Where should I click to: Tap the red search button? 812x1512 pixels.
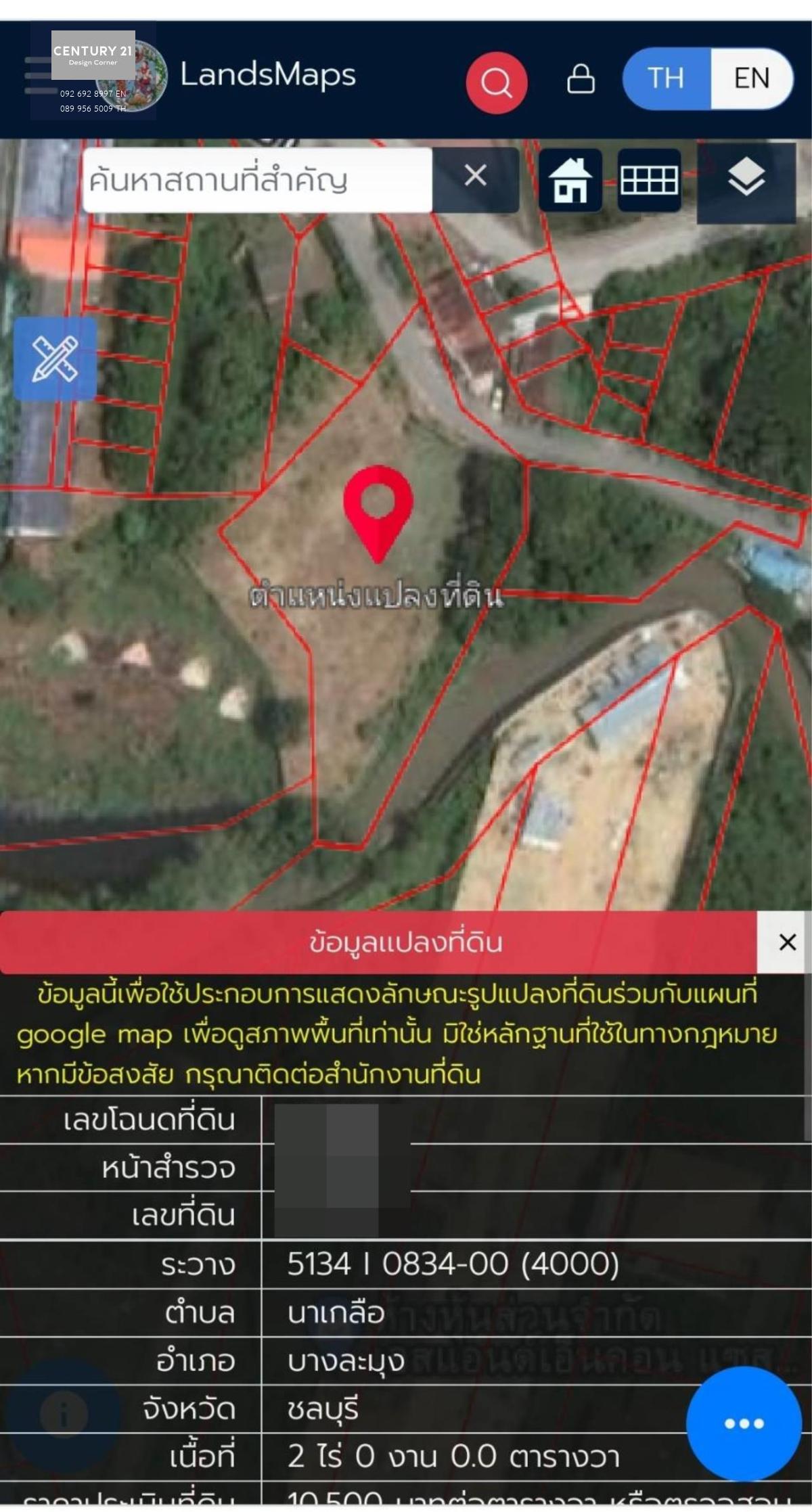(x=497, y=83)
